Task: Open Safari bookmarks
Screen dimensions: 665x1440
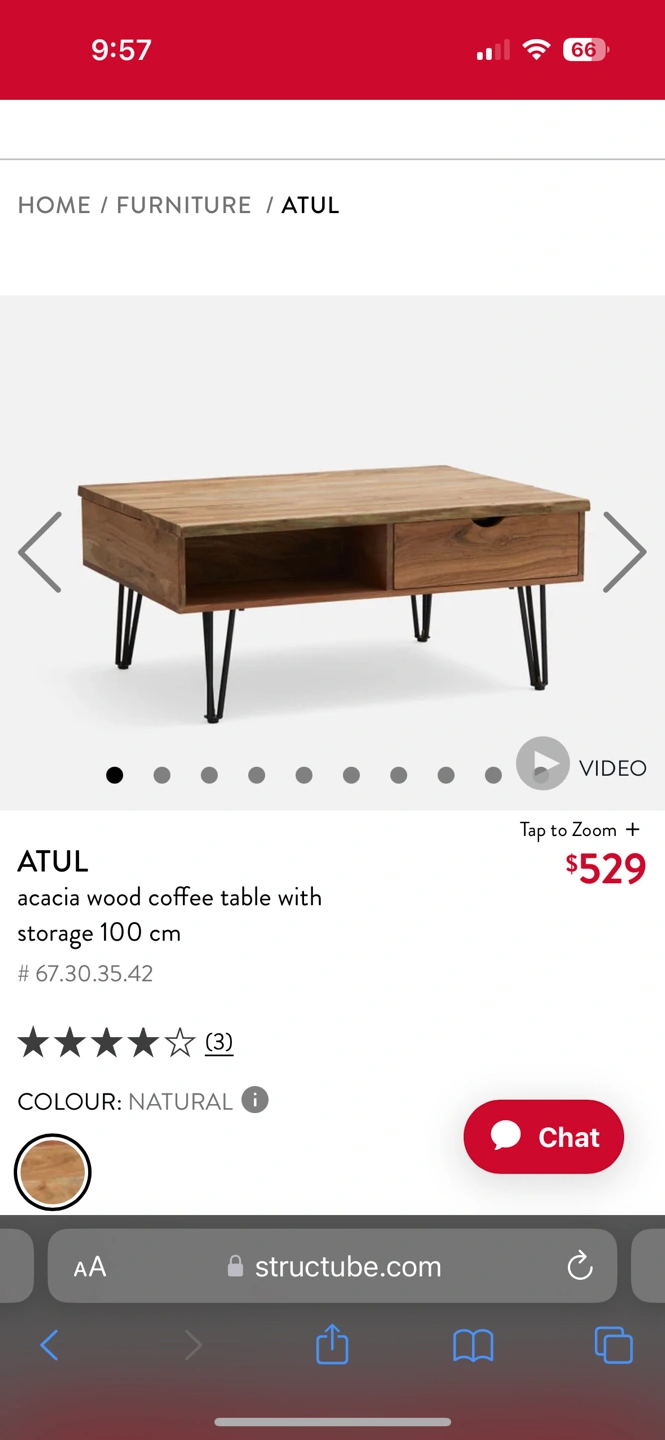Action: click(473, 1346)
